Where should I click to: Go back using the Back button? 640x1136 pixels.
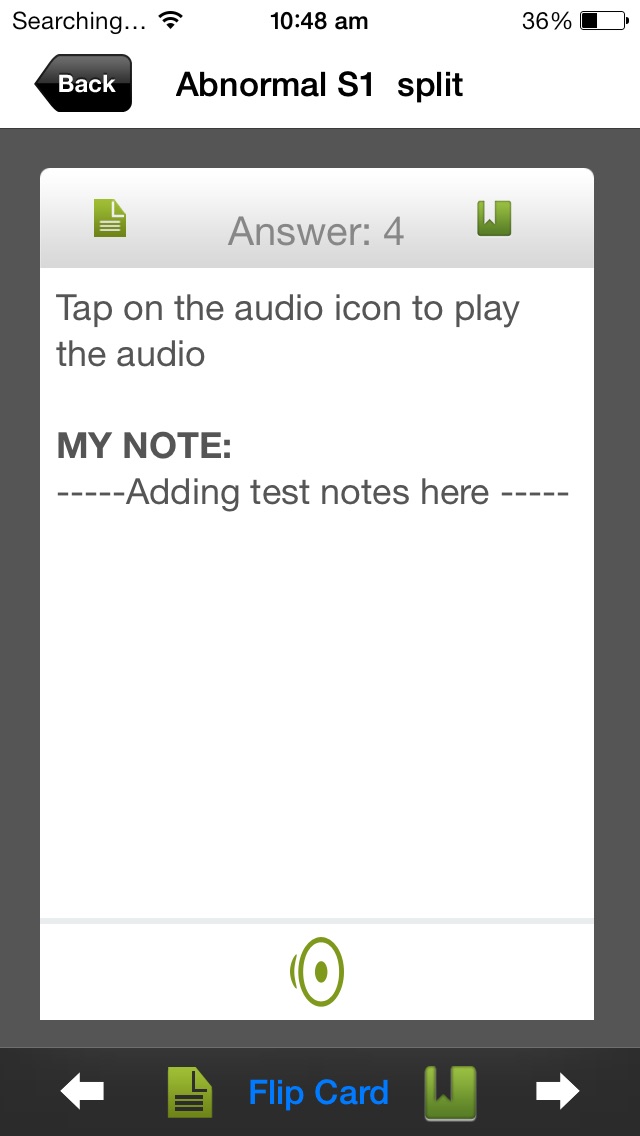[x=83, y=83]
